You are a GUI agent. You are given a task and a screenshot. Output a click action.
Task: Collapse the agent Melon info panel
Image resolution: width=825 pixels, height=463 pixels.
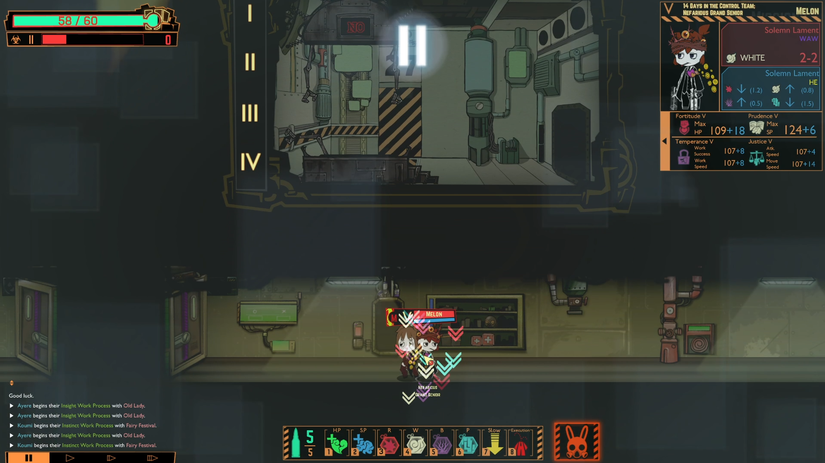point(665,141)
